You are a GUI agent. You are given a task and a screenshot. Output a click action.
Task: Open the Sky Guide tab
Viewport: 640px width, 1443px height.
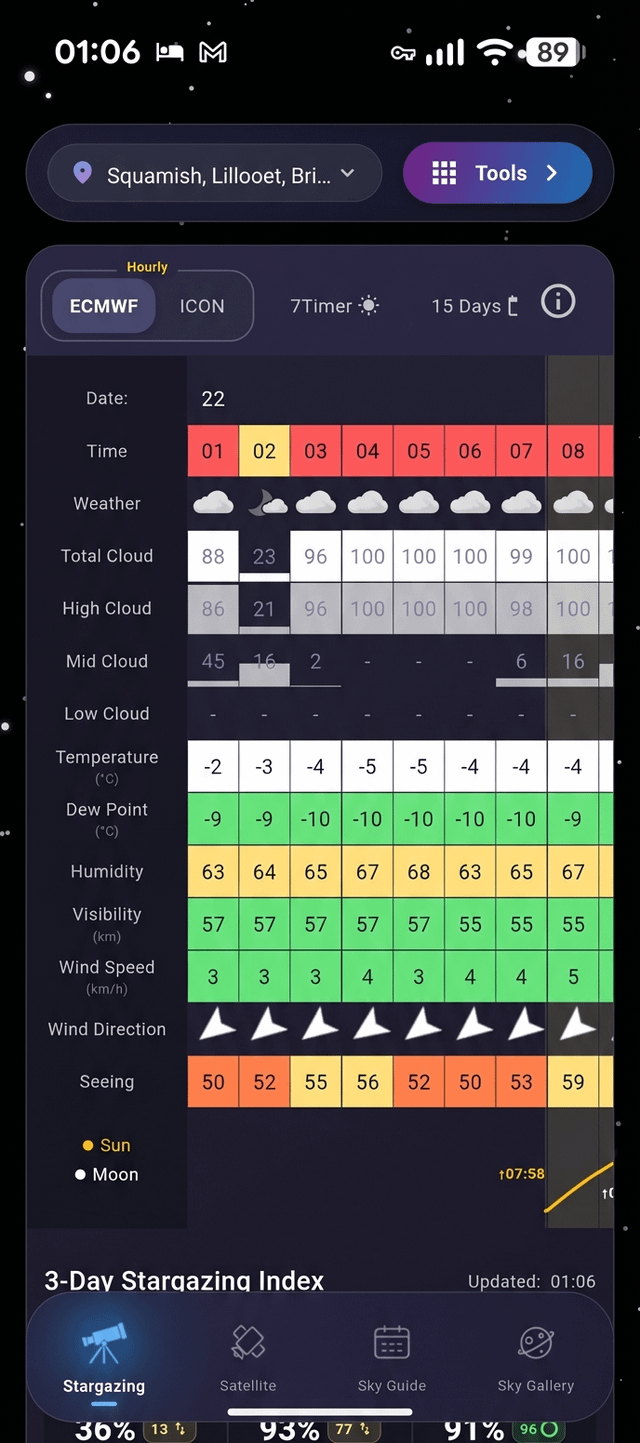pyautogui.click(x=392, y=1356)
